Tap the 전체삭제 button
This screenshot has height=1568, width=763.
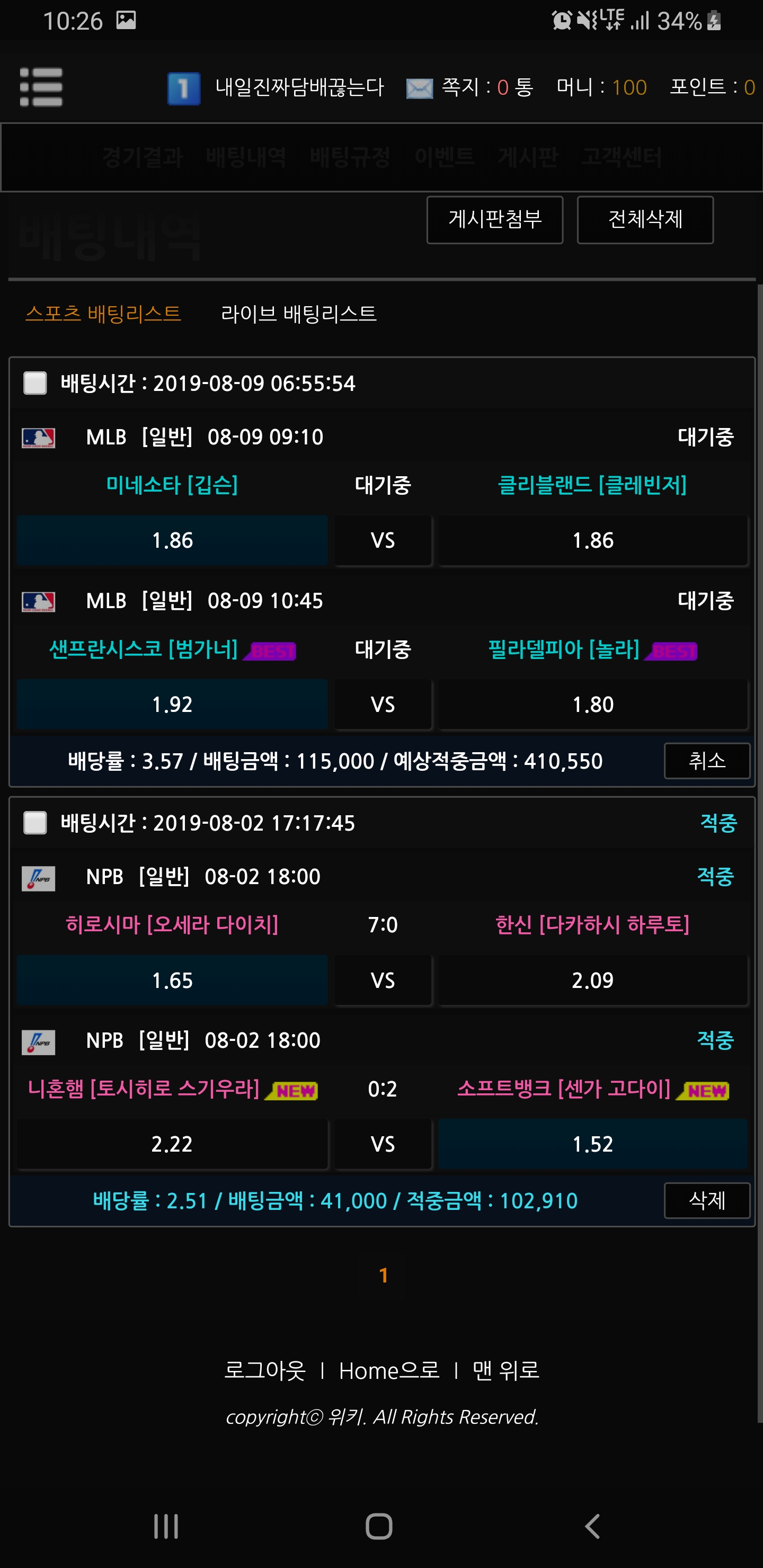pos(645,220)
